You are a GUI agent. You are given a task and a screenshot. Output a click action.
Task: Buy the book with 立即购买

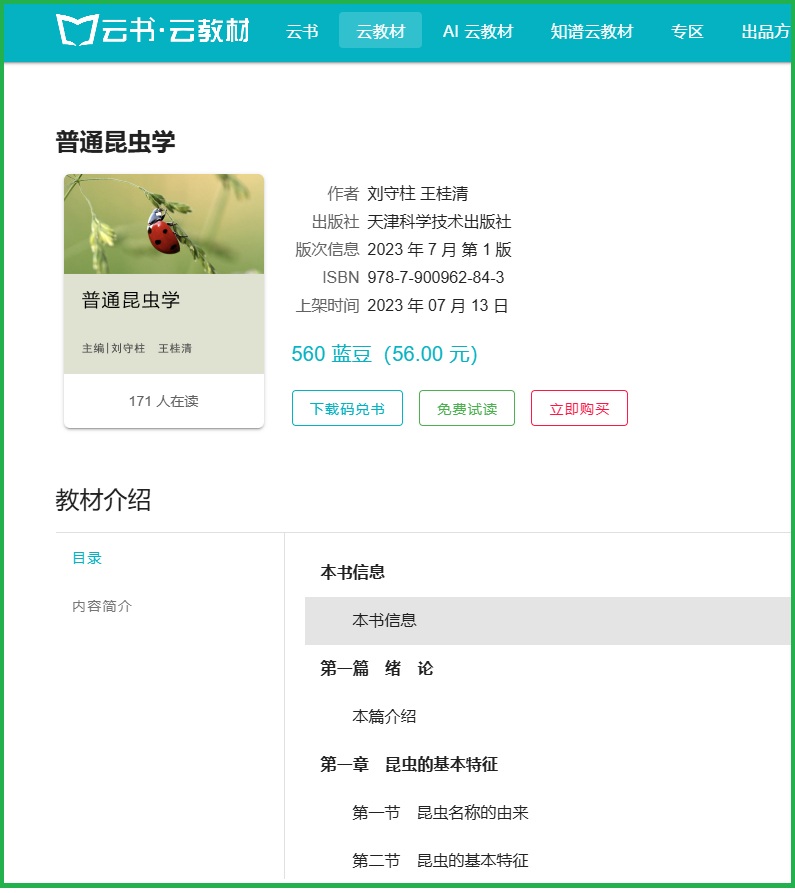coord(579,408)
